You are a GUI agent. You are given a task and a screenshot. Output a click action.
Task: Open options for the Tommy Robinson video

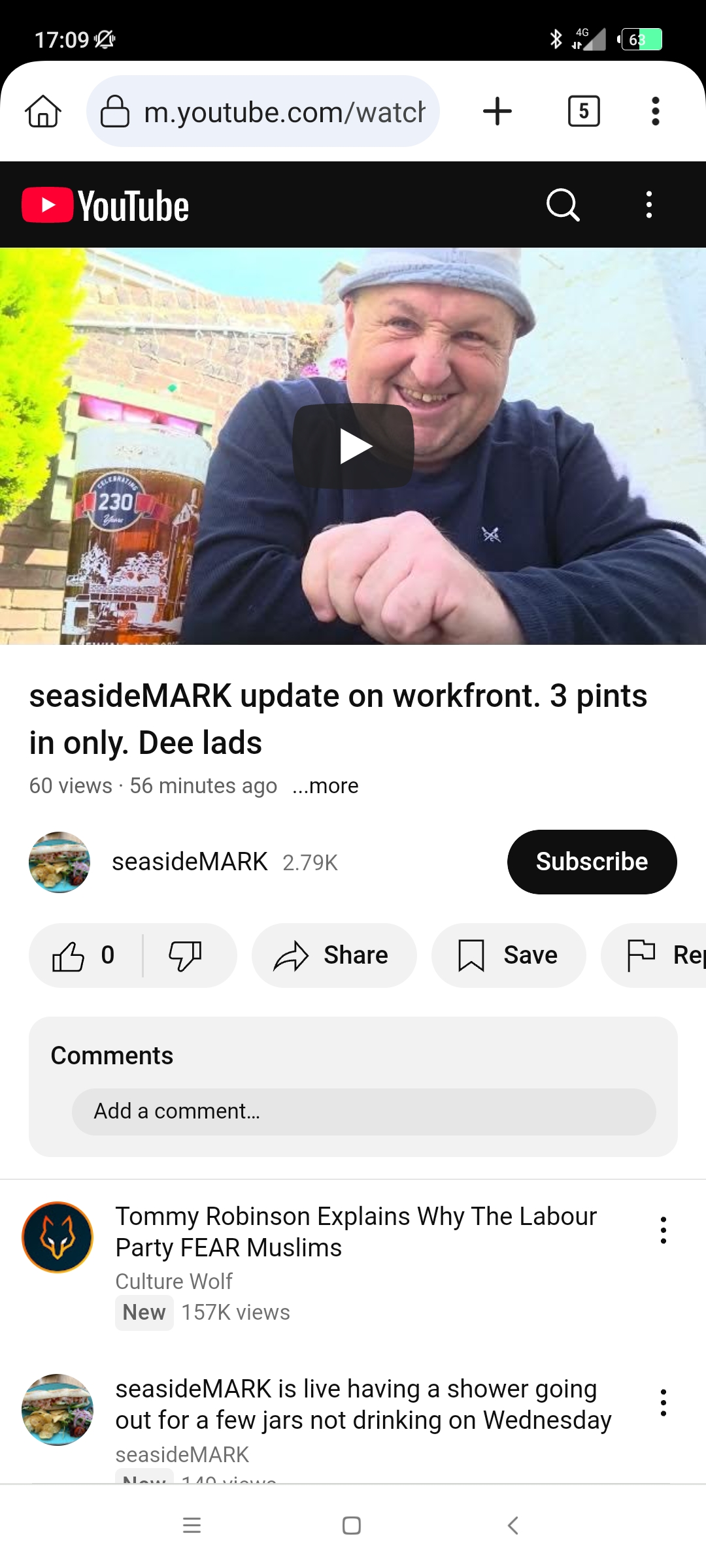tap(664, 1230)
